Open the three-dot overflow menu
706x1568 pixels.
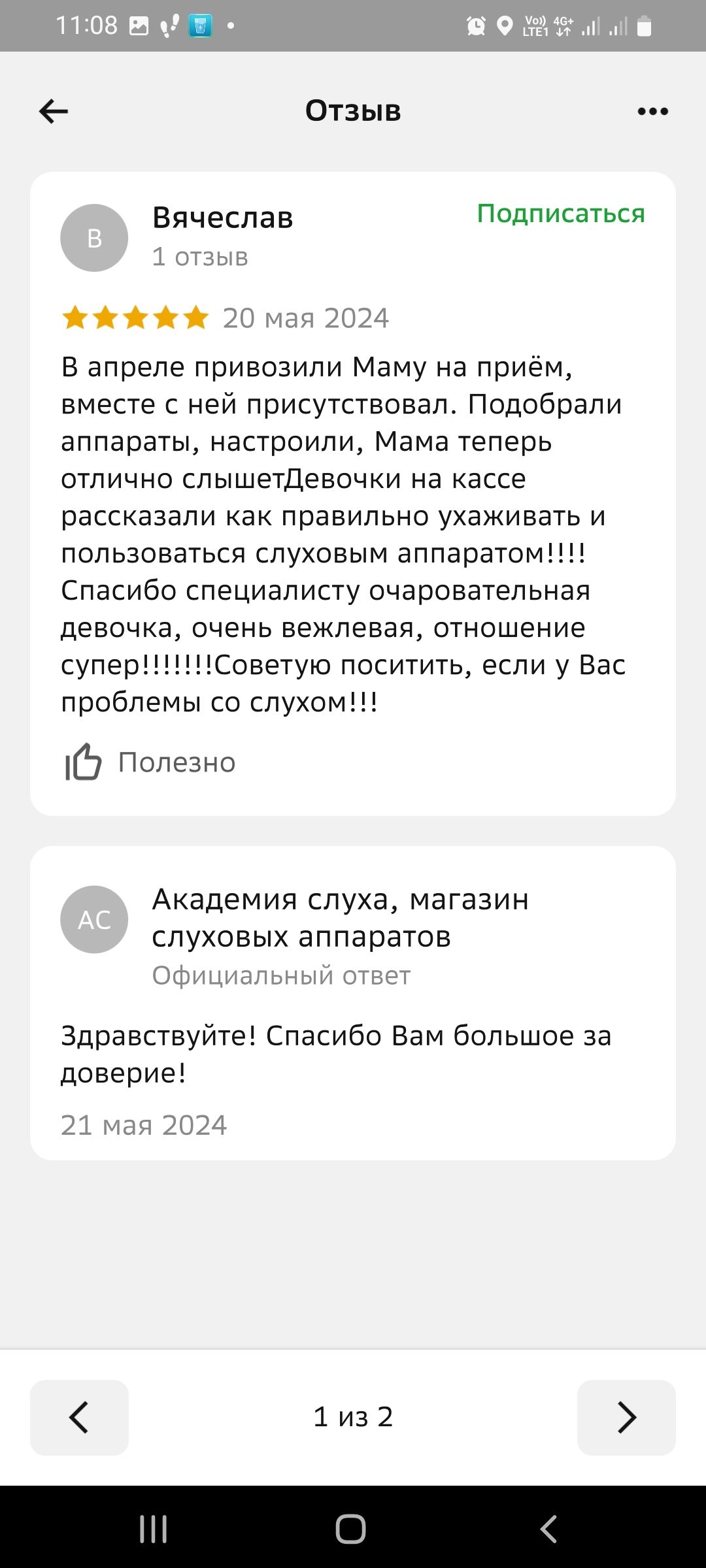pos(652,111)
